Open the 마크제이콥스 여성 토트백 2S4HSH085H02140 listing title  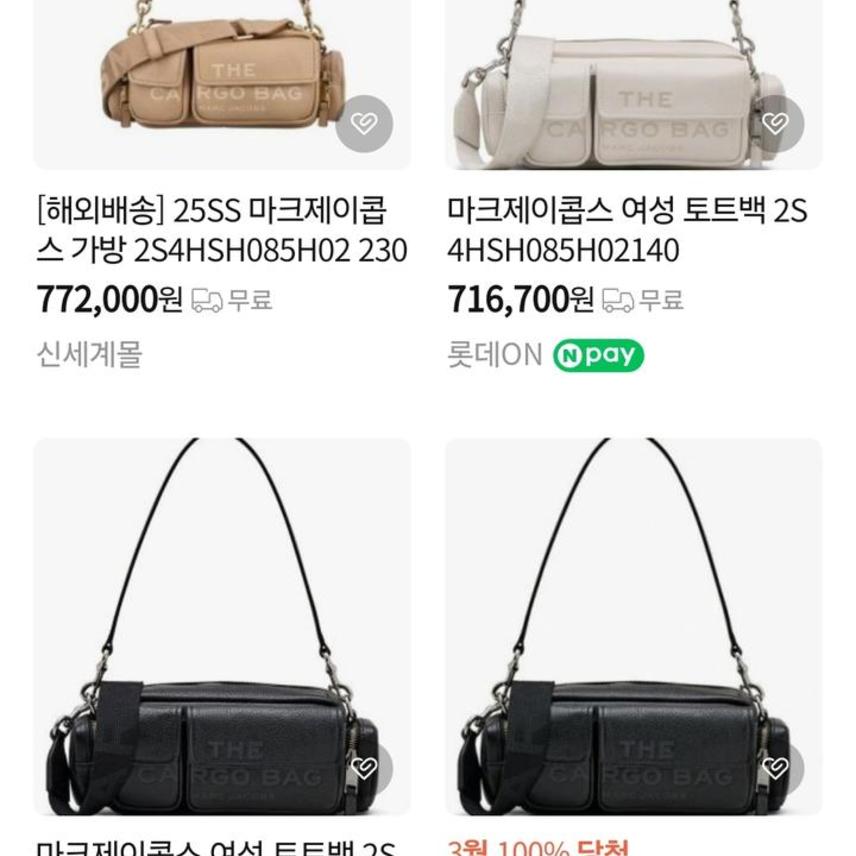627,231
